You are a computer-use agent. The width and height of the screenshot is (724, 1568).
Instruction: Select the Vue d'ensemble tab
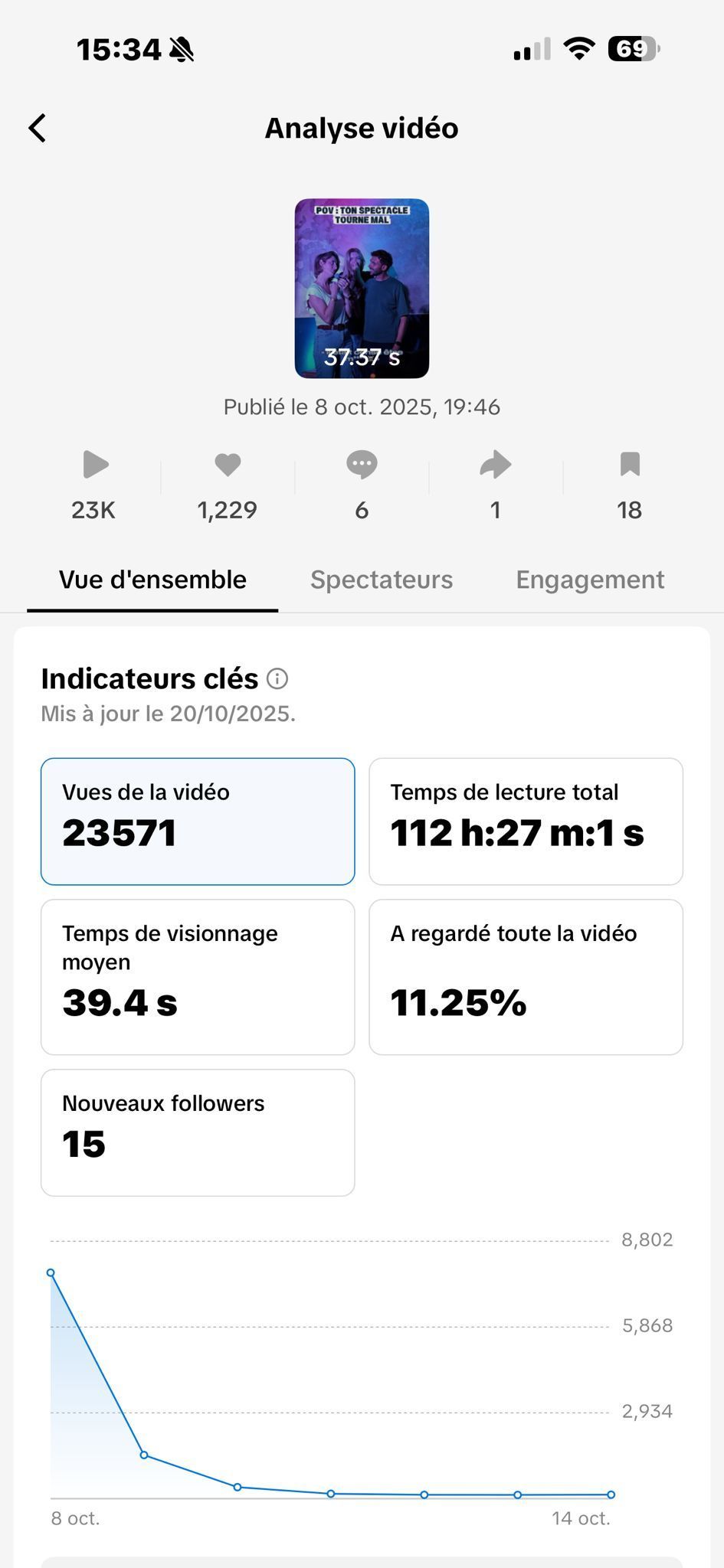click(152, 580)
